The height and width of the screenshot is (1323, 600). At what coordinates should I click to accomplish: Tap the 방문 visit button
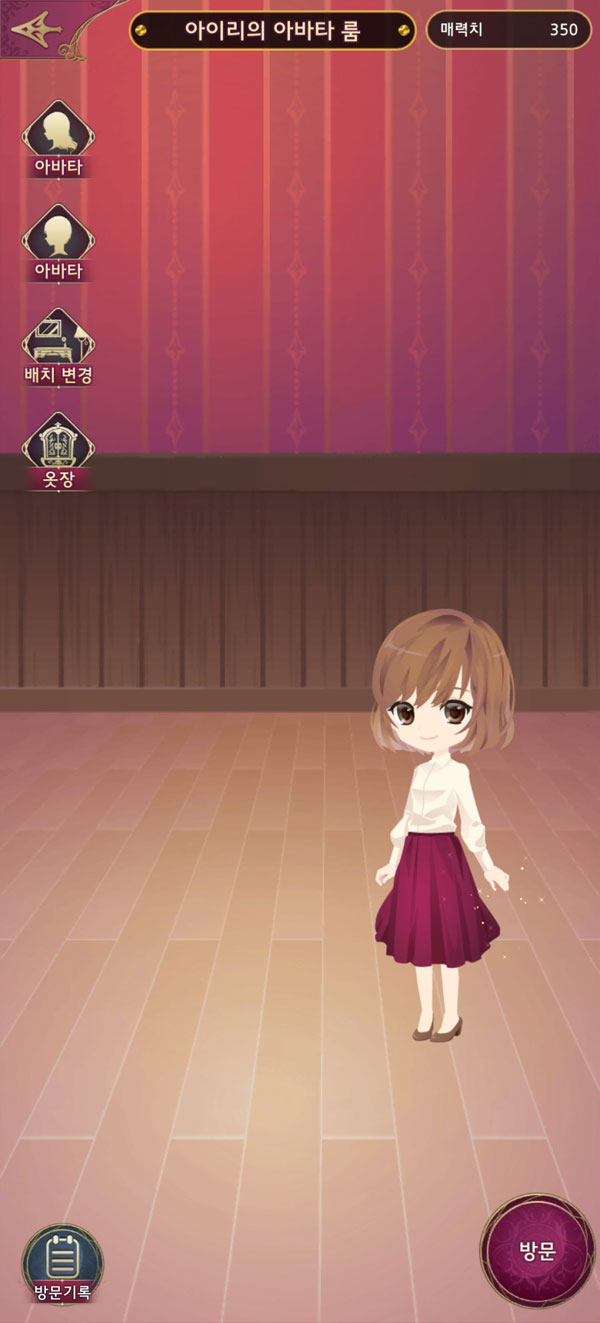537,1251
